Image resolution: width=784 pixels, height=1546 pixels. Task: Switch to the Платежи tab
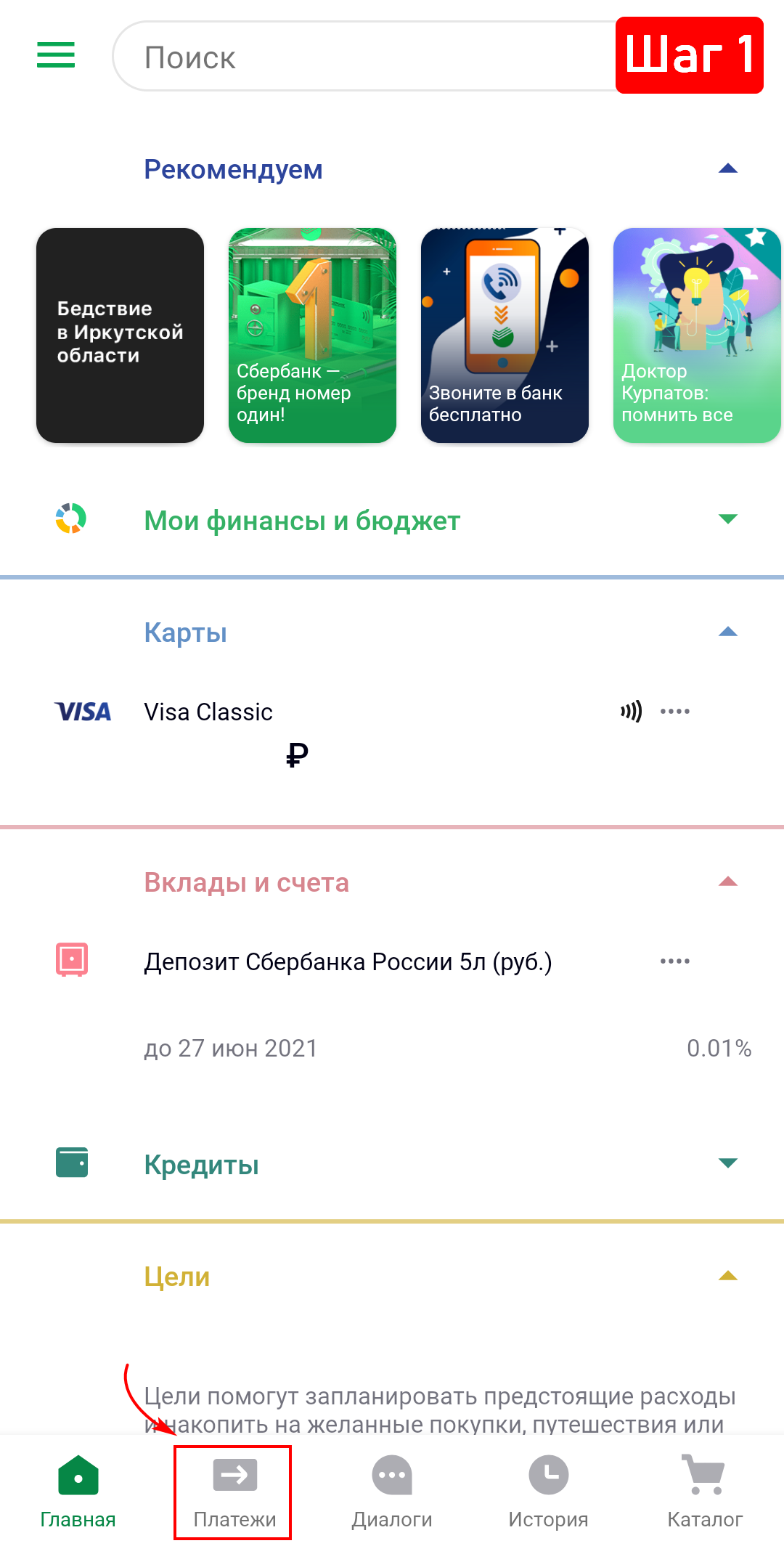(234, 1492)
